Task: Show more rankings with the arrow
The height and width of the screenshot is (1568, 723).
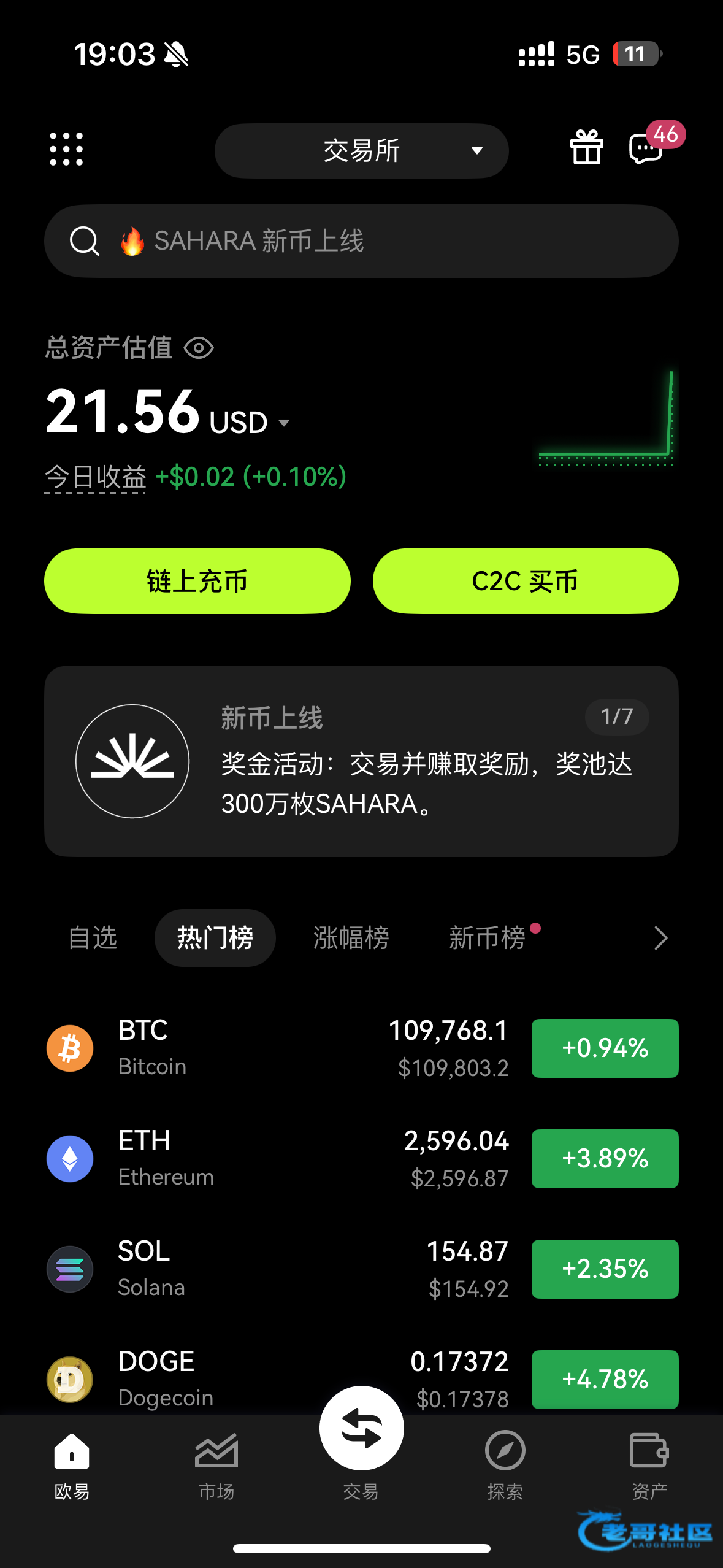Action: (x=660, y=938)
